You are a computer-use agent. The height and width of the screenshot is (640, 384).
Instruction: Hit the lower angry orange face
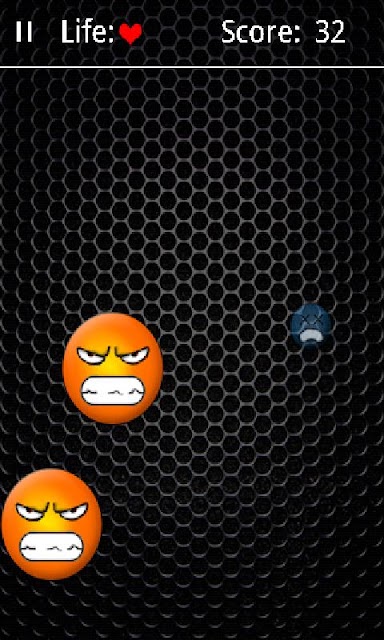coord(51,524)
